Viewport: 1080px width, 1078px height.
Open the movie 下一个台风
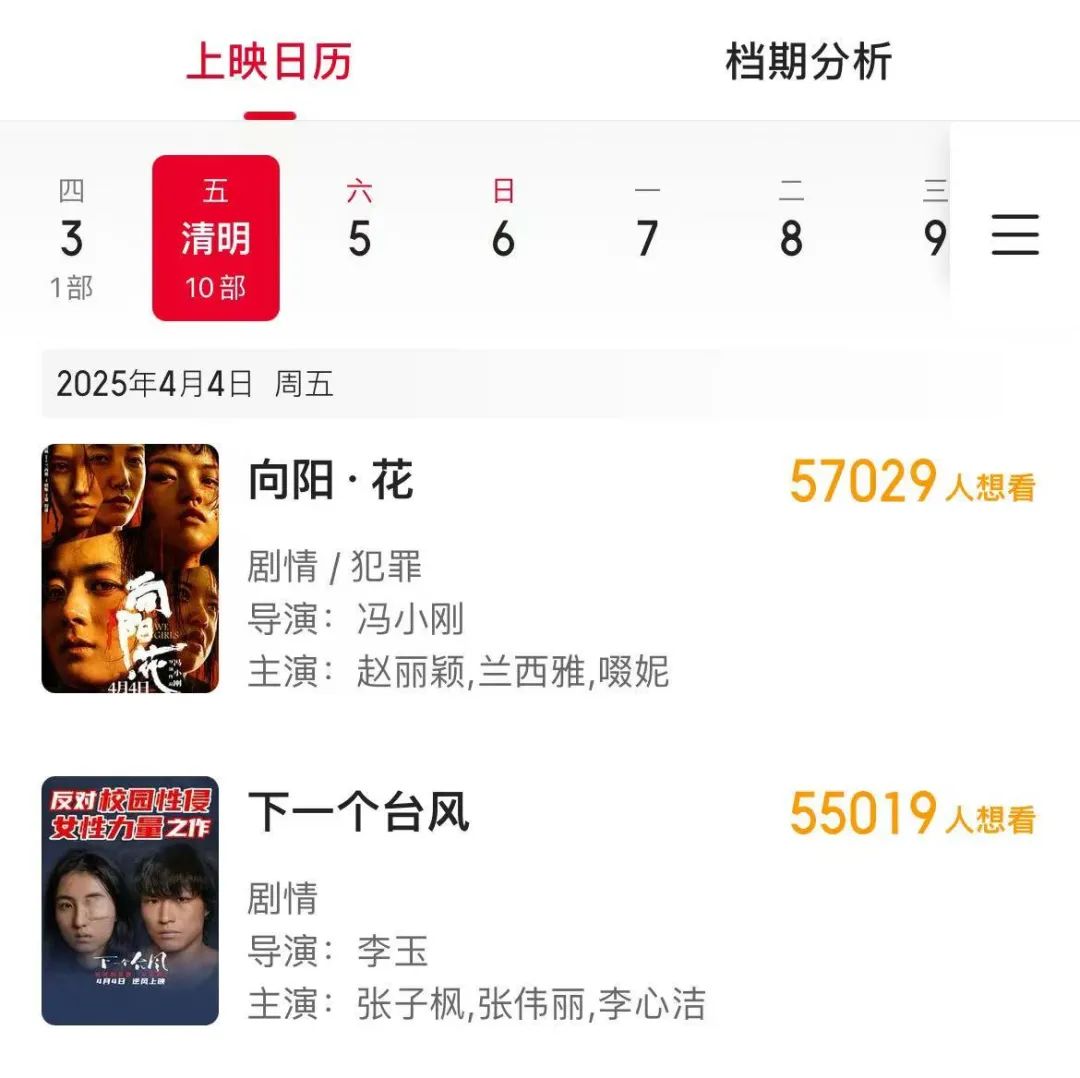pyautogui.click(x=358, y=813)
